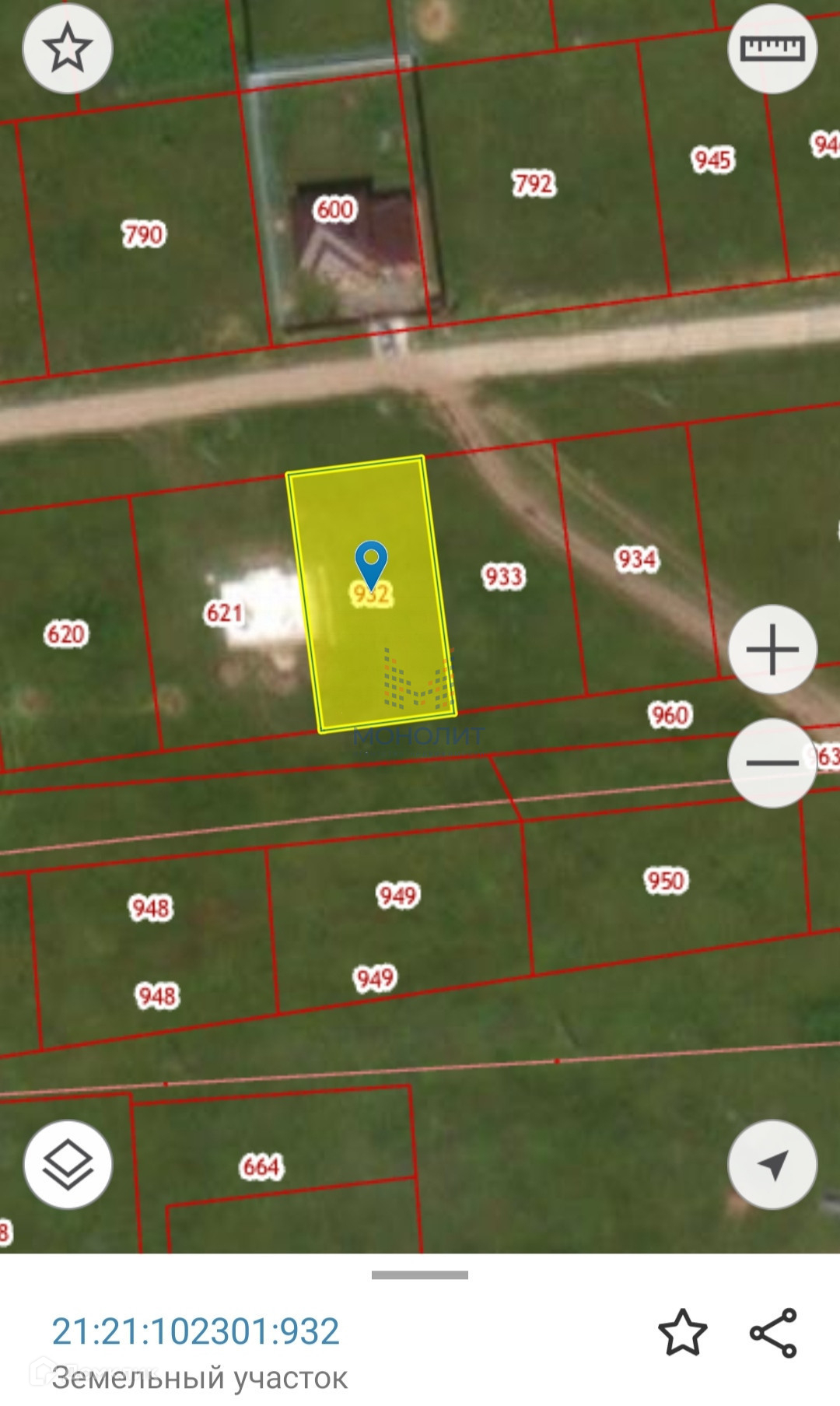840x1406 pixels.
Task: Add parcel 21:21:102301:932 to favorites
Action: tap(683, 1333)
